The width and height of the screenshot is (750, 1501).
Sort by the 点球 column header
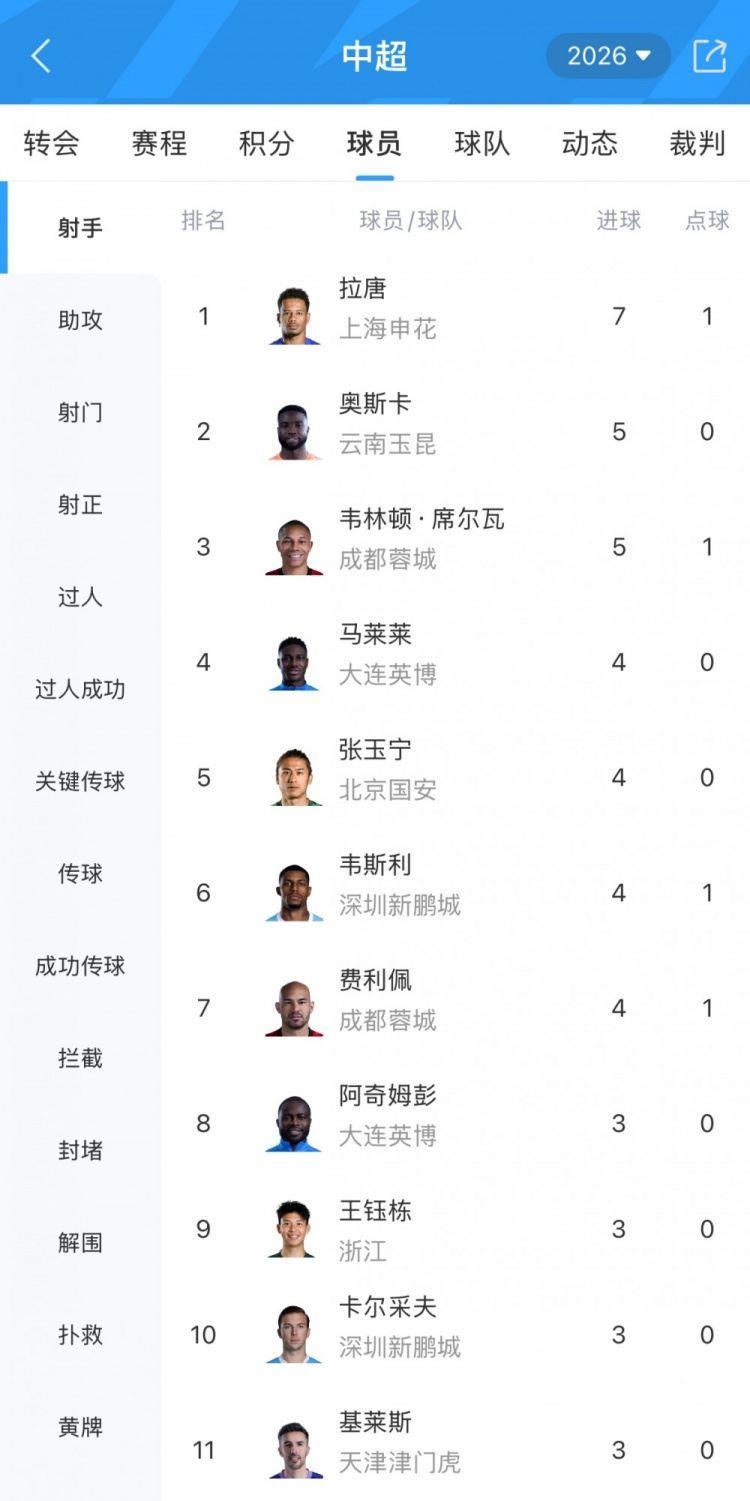click(x=706, y=222)
